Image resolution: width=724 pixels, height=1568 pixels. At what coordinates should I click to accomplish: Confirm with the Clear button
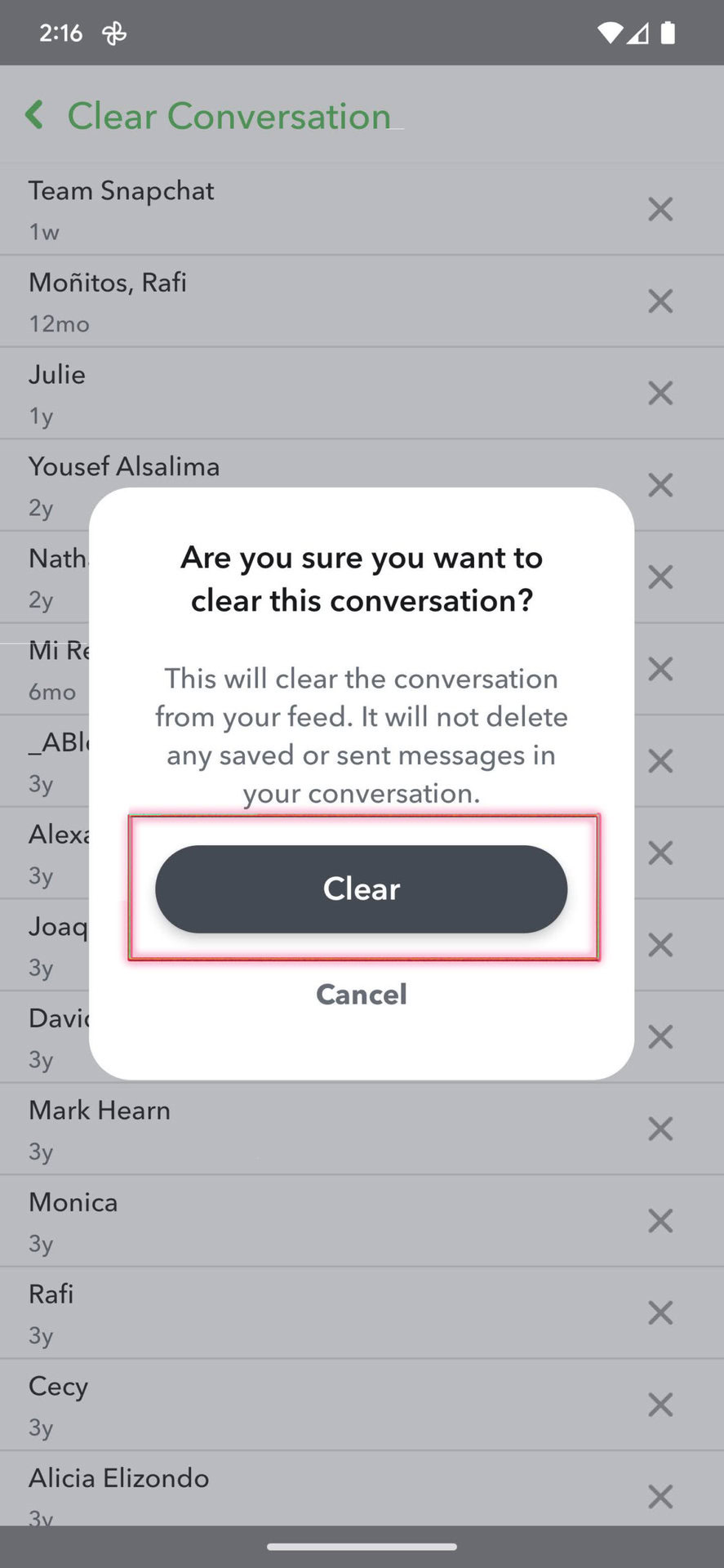coord(361,889)
